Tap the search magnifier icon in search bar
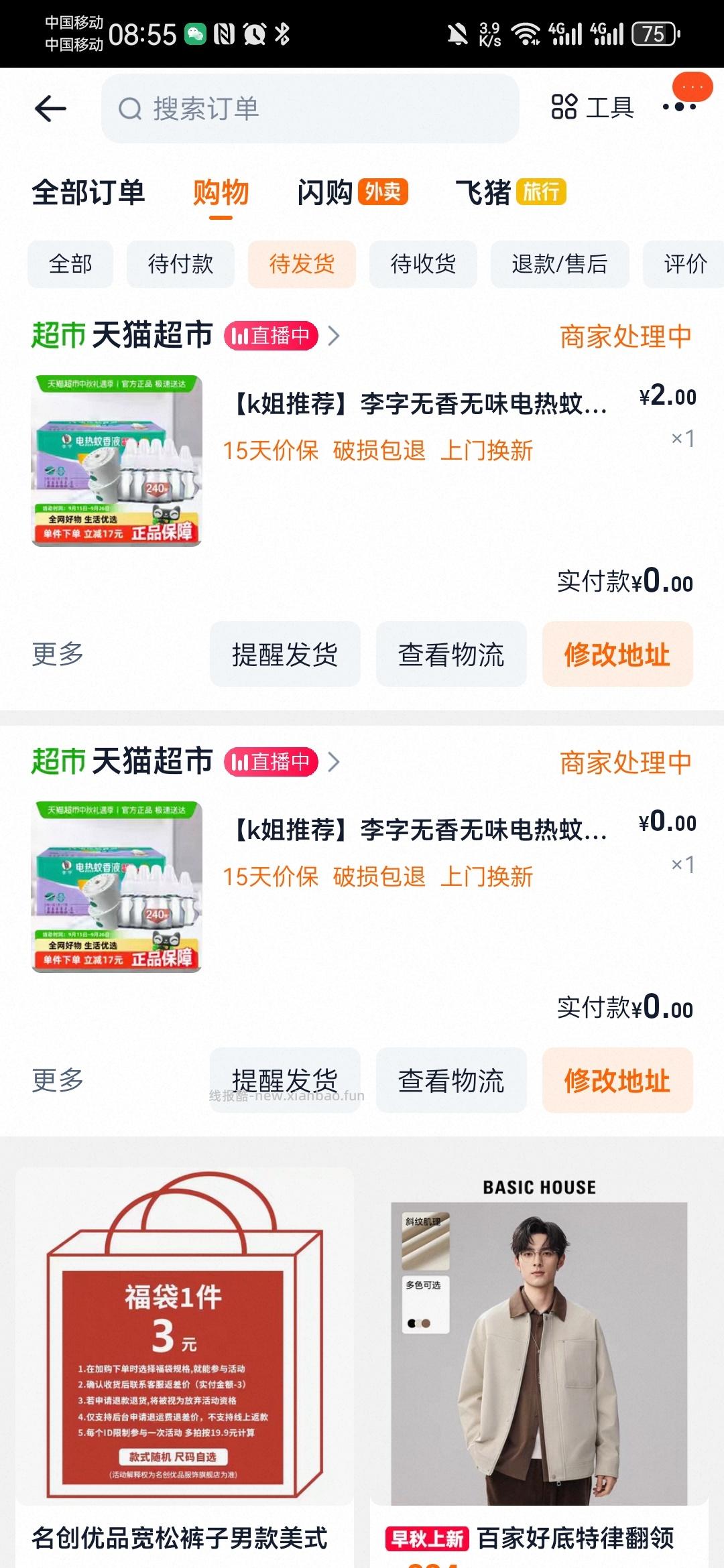Viewport: 724px width, 1568px height. click(x=131, y=108)
